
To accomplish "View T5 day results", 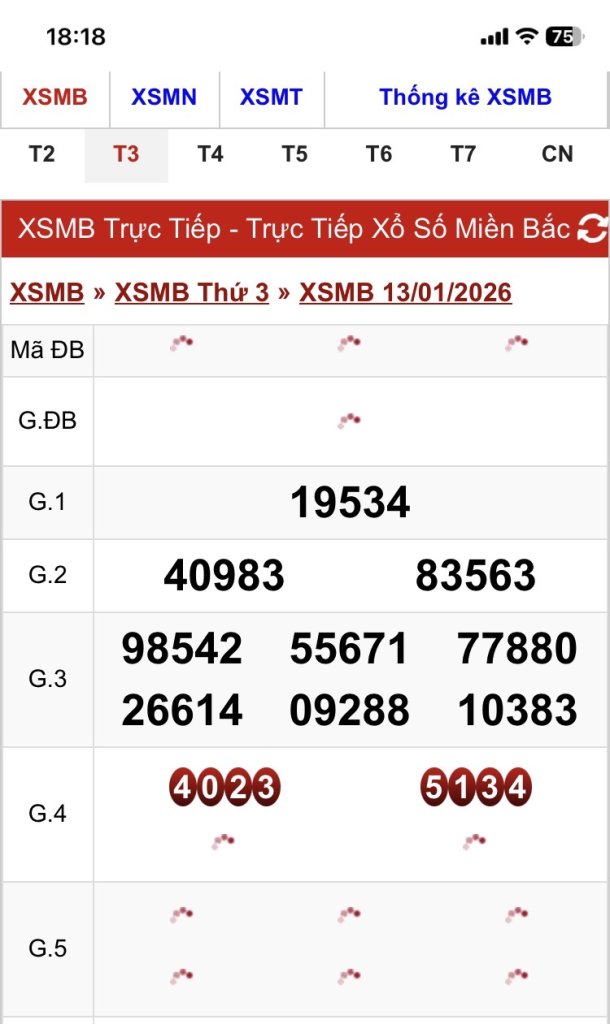I will 294,154.
